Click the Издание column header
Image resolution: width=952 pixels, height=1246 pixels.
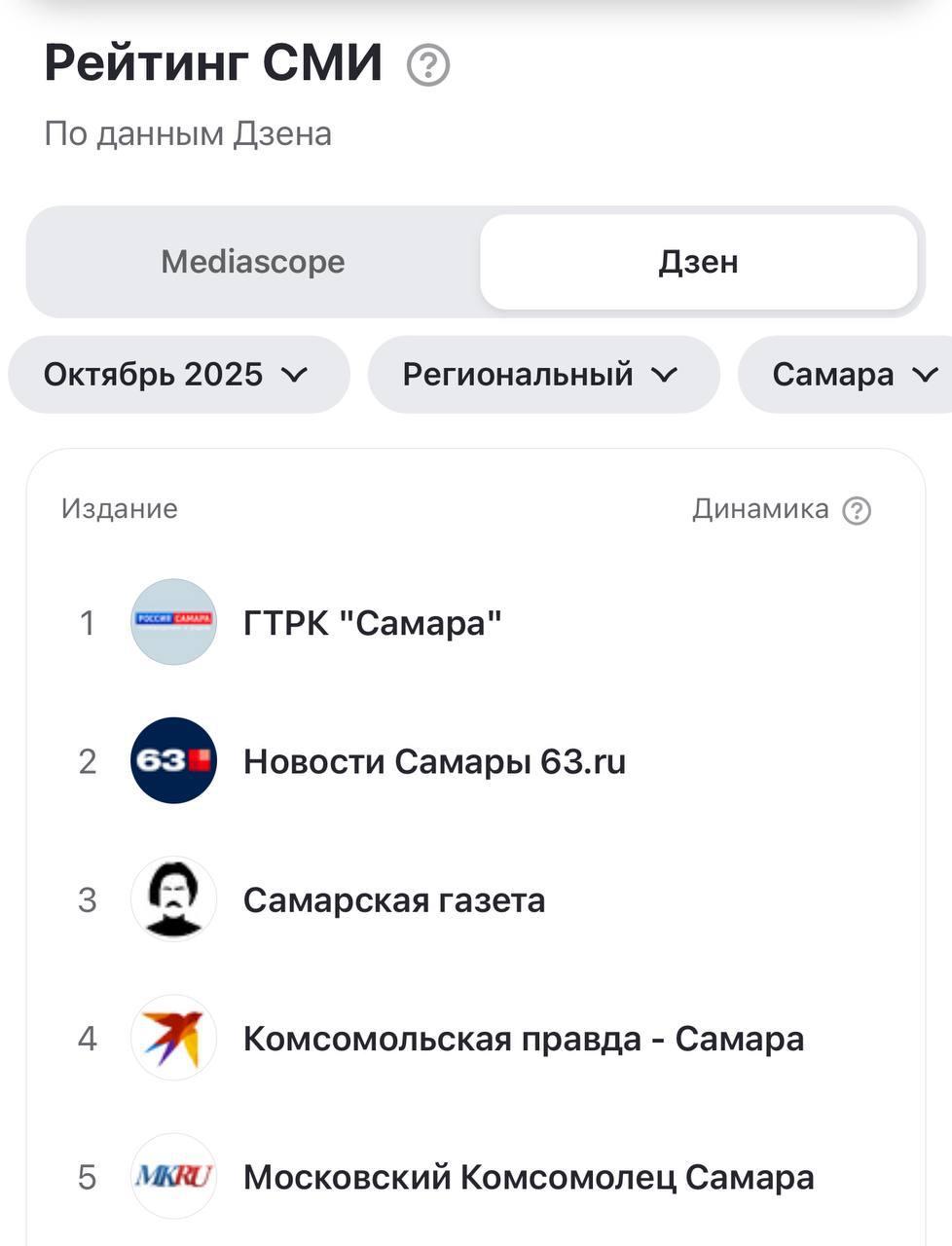[x=119, y=508]
